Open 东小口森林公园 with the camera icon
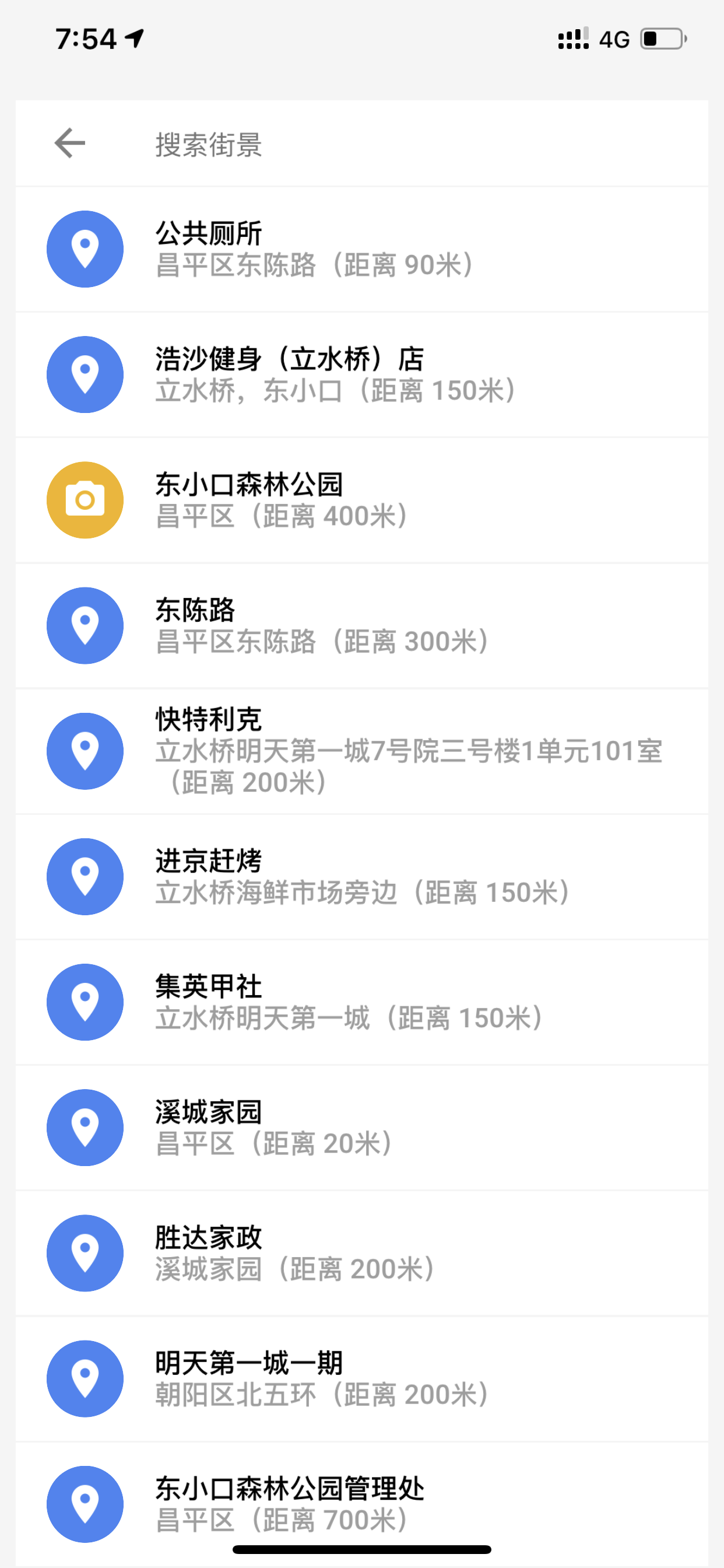Screen dimensions: 724x1568 point(362,501)
